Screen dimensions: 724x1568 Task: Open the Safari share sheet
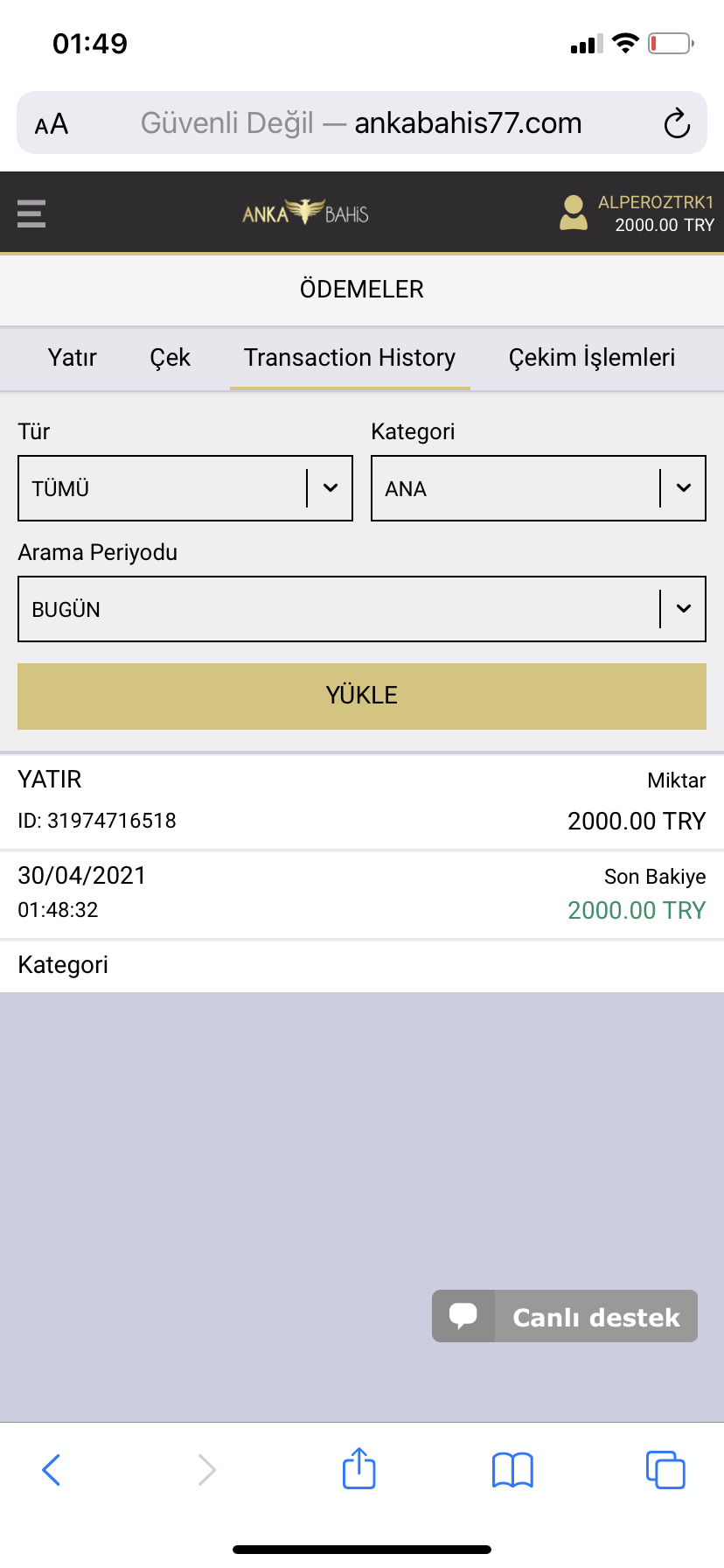(x=359, y=1468)
